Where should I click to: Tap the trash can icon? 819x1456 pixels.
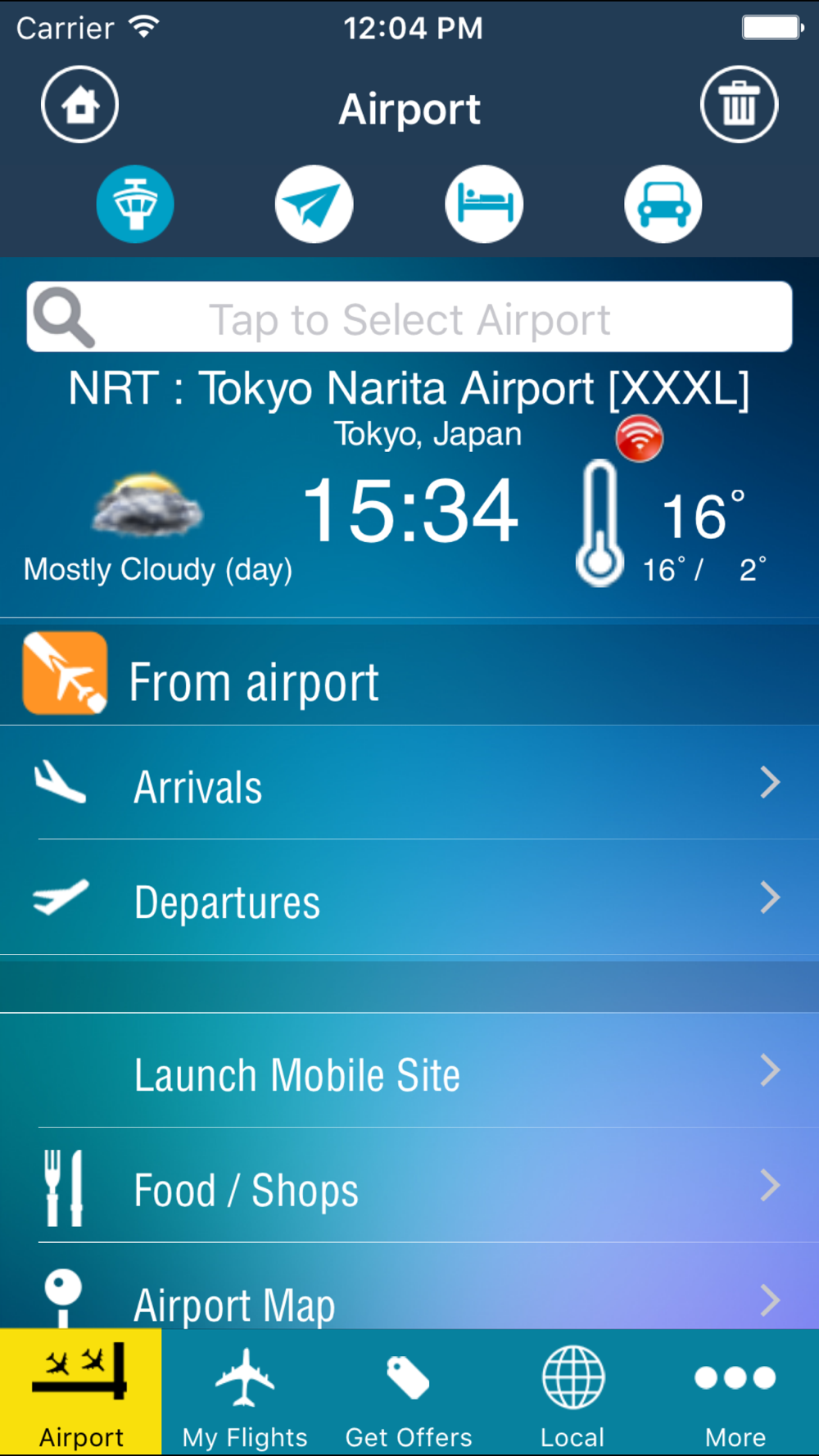(x=739, y=105)
